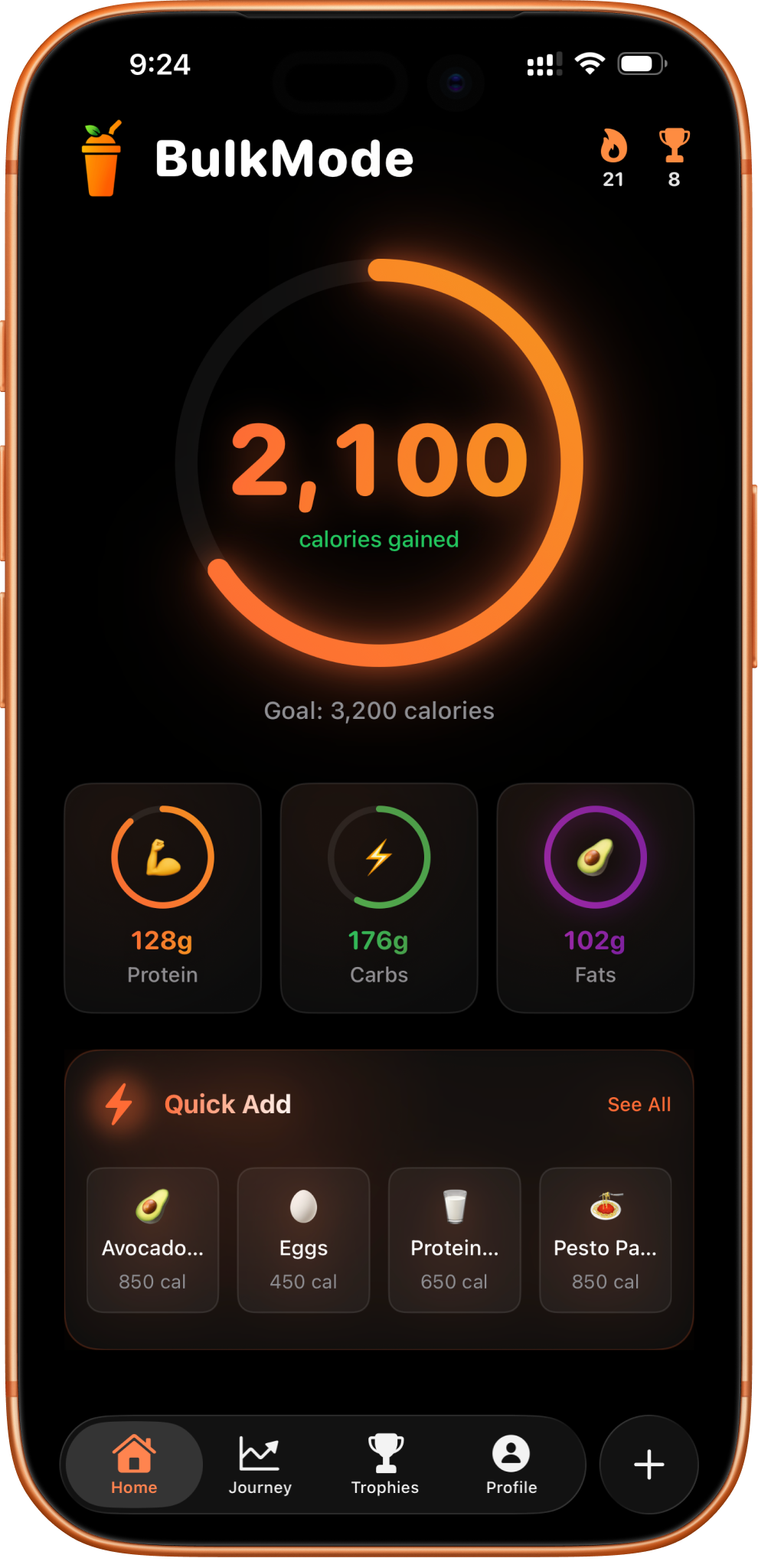Select the carbs lightning bolt icon
This screenshot has width=758, height=1568.
(379, 857)
